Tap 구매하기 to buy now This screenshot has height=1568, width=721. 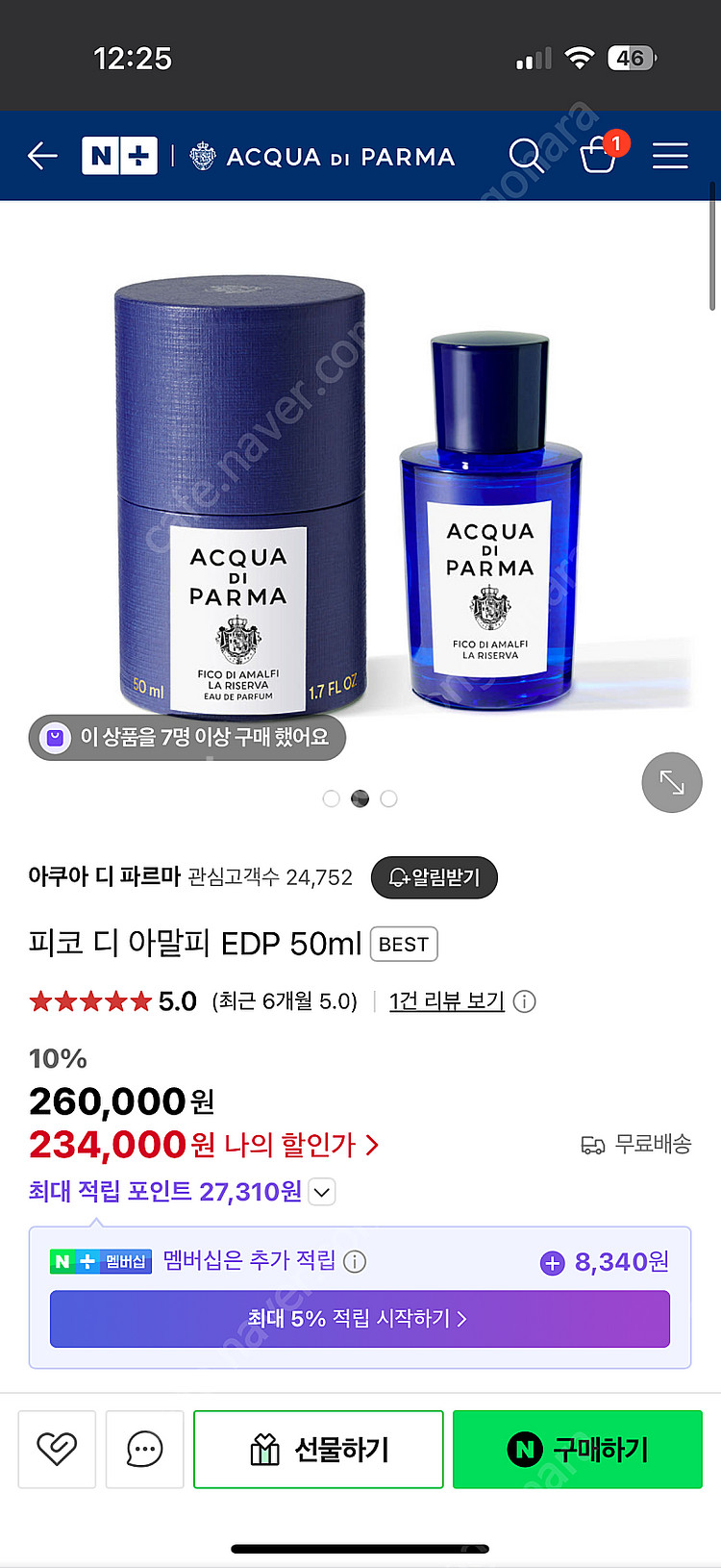tap(578, 1449)
